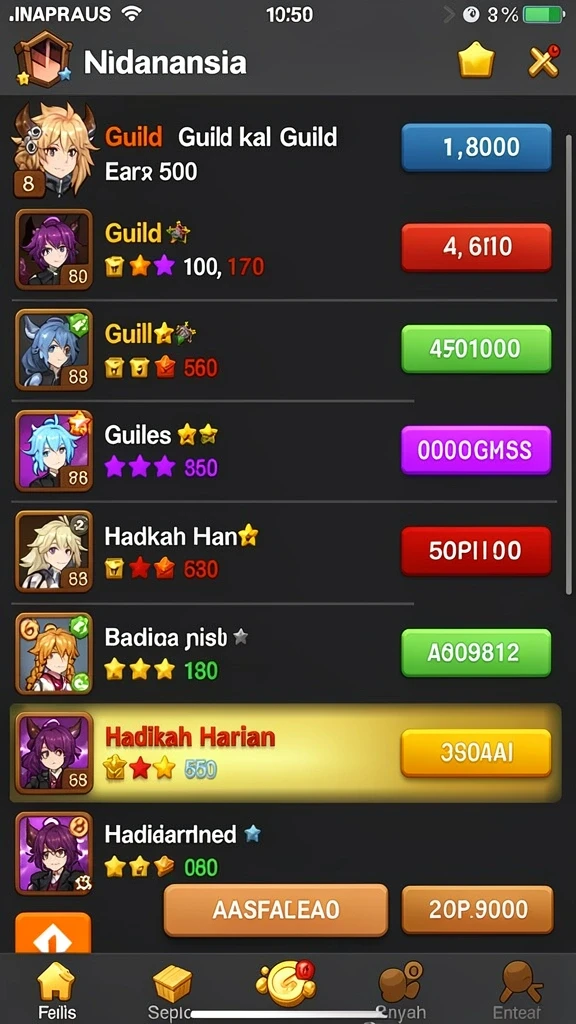Tap the blue 1,8000 button
Viewport: 576px width, 1024px height.
476,148
